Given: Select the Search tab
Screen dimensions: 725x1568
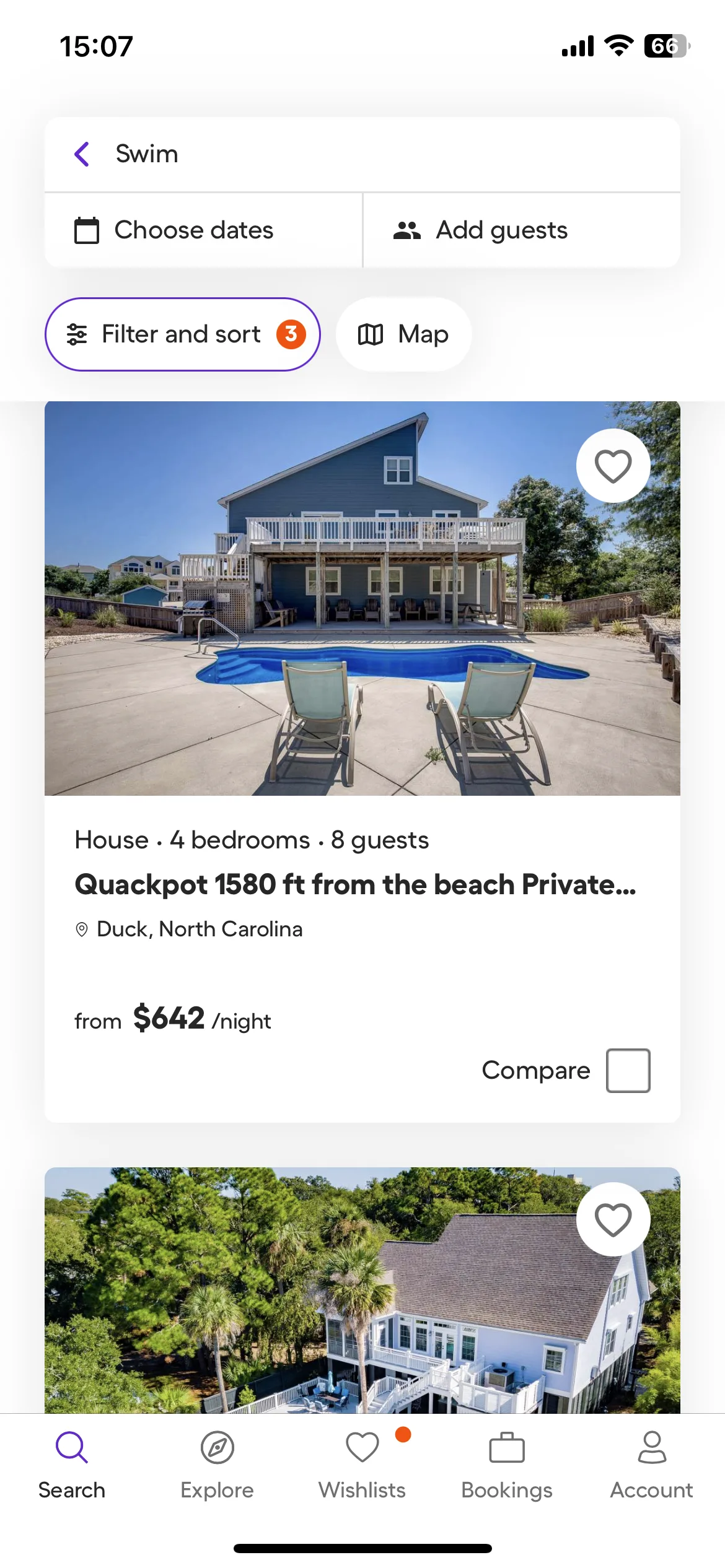Looking at the screenshot, I should click(x=72, y=1463).
